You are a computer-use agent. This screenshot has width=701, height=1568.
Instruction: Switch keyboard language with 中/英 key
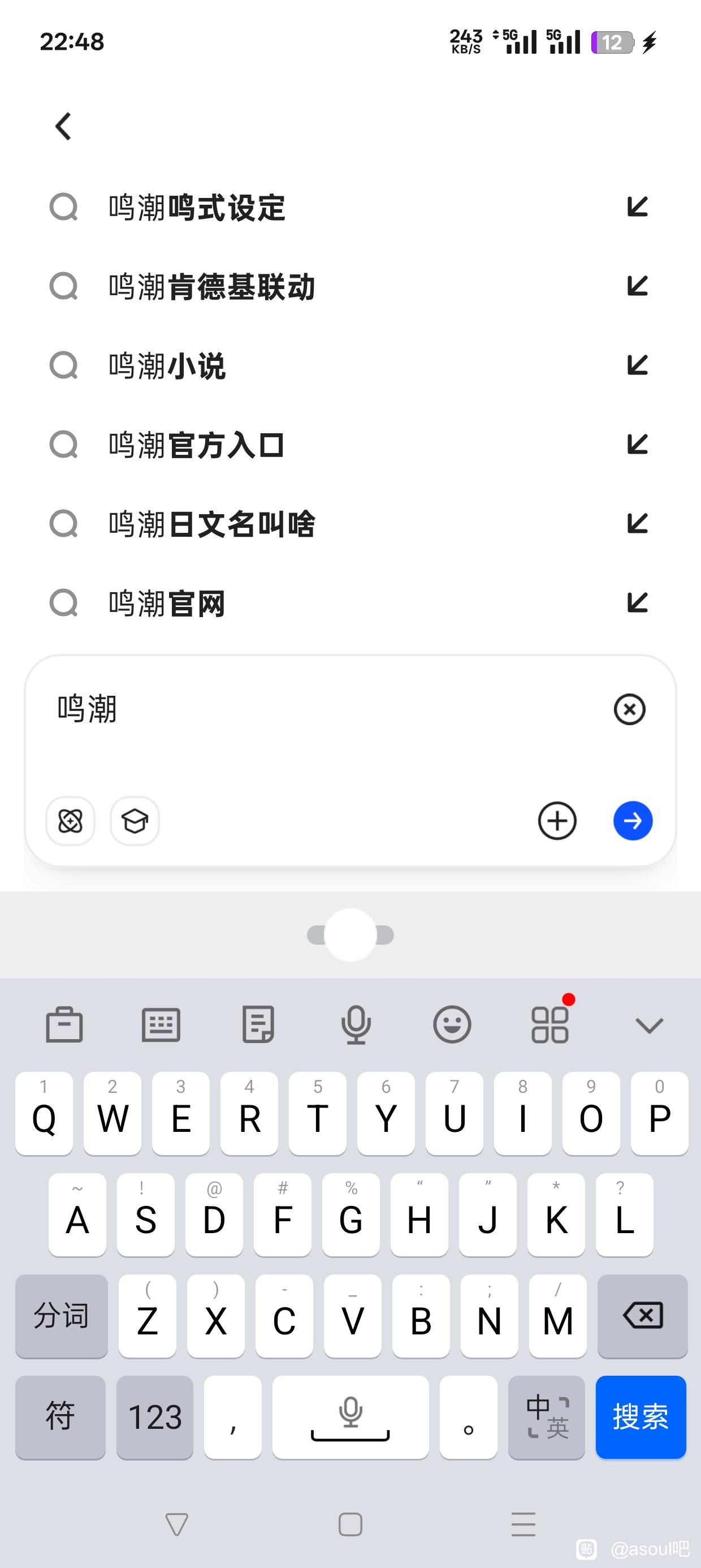coord(547,1416)
